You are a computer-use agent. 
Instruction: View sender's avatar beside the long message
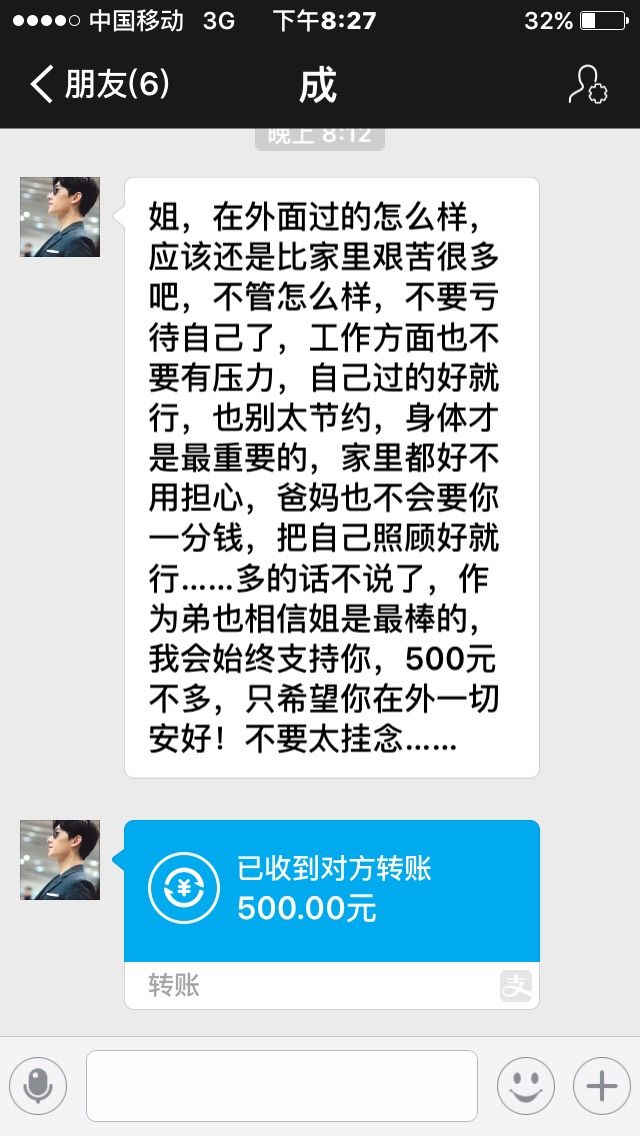(60, 217)
